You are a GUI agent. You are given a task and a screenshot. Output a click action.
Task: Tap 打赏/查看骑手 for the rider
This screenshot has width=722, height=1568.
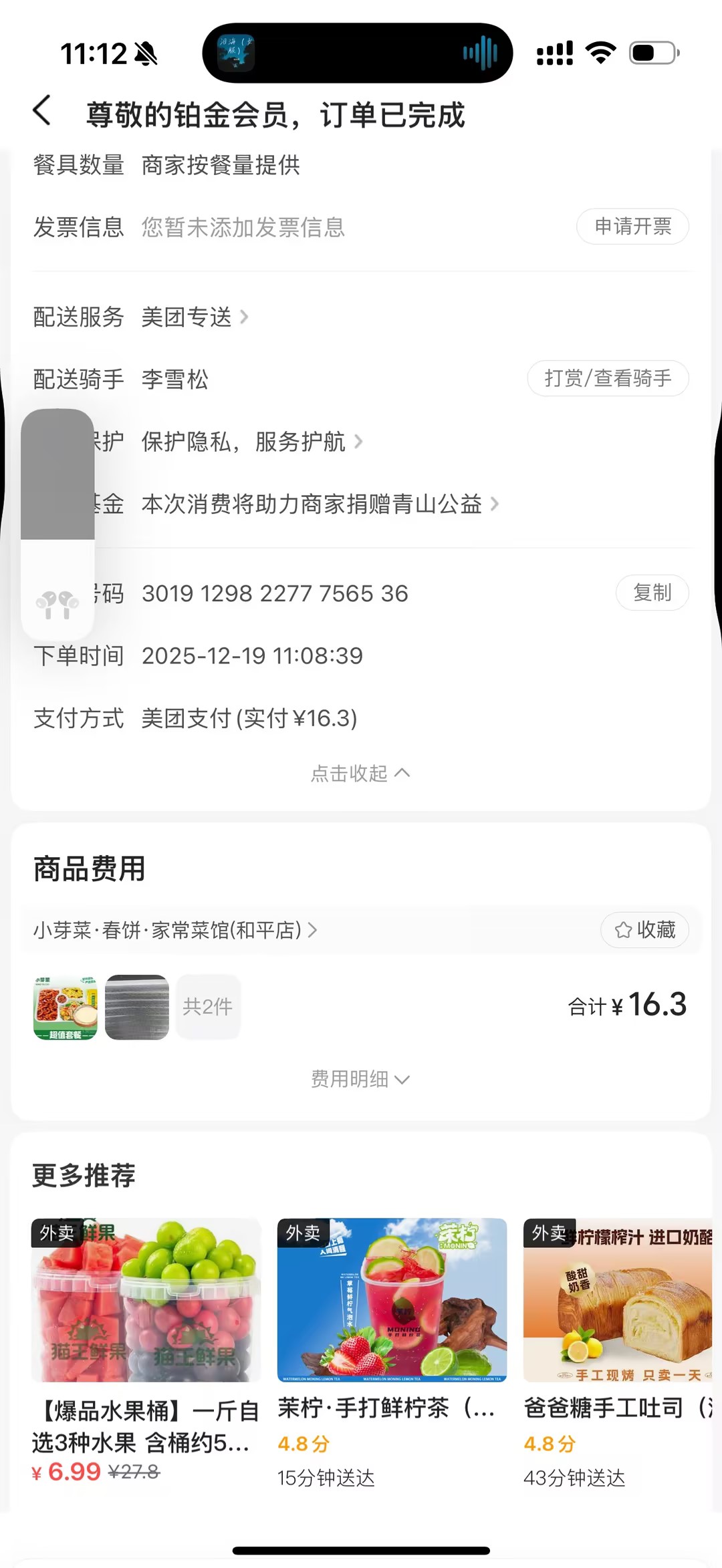point(608,379)
